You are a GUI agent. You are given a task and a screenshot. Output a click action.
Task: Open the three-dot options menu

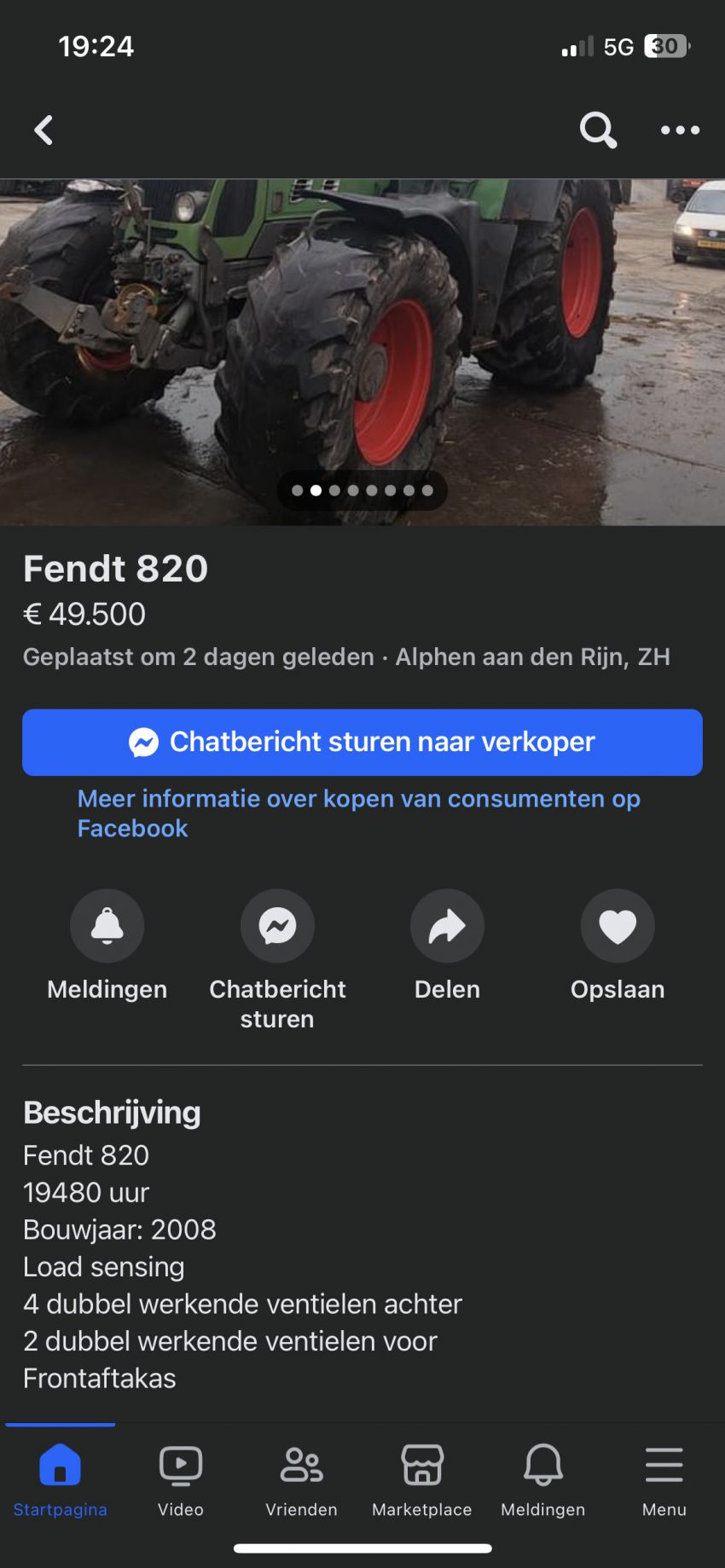[680, 130]
